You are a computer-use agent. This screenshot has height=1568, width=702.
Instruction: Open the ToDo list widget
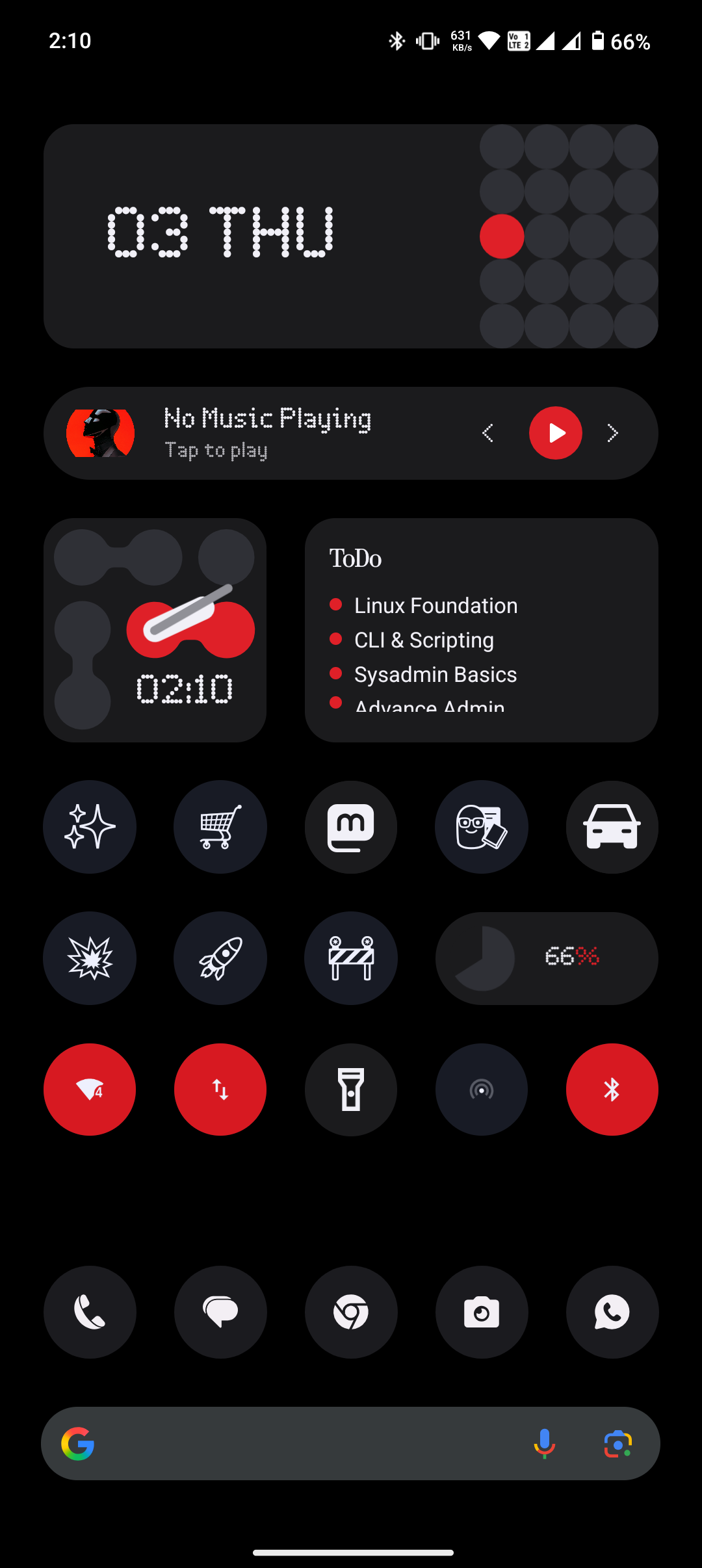tap(481, 629)
